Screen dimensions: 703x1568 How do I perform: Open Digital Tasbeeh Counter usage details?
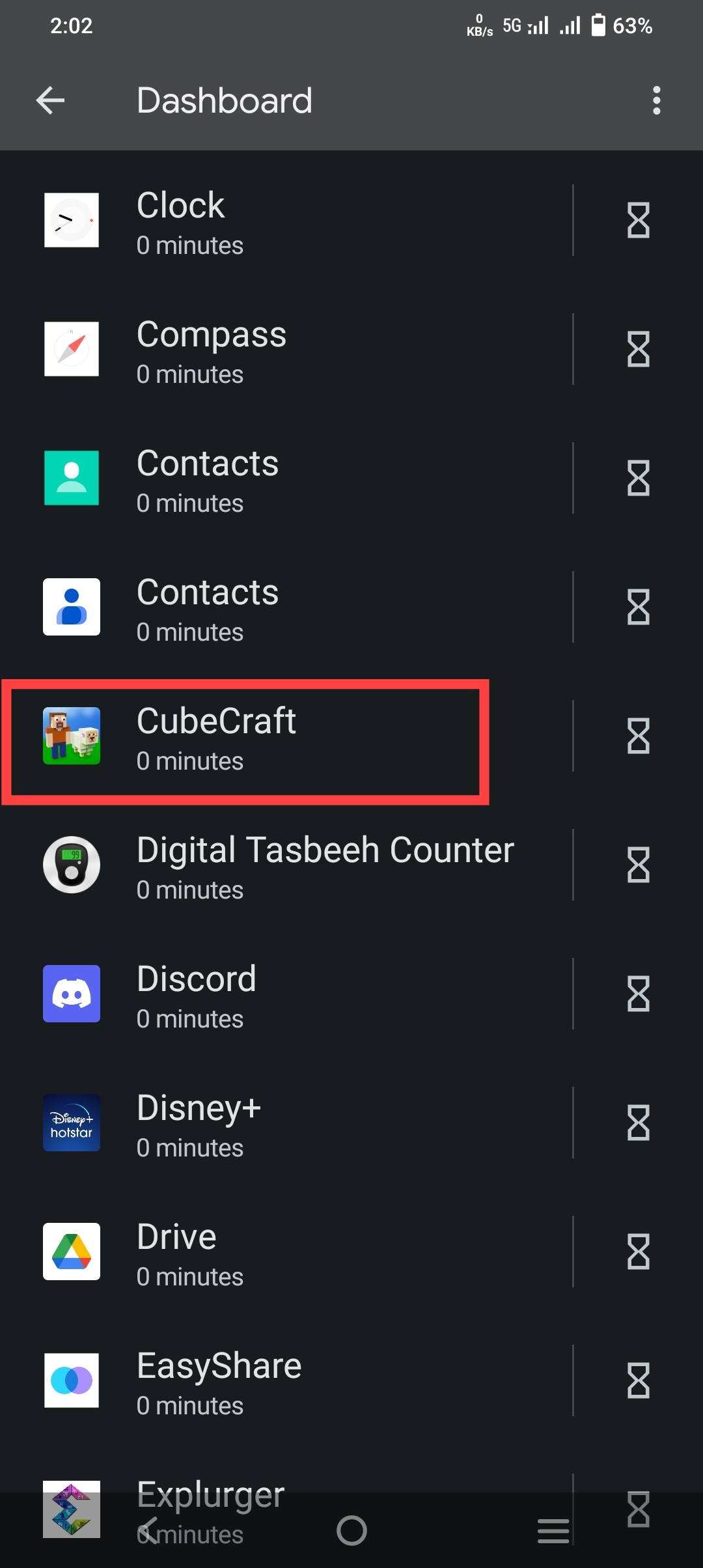[x=286, y=866]
